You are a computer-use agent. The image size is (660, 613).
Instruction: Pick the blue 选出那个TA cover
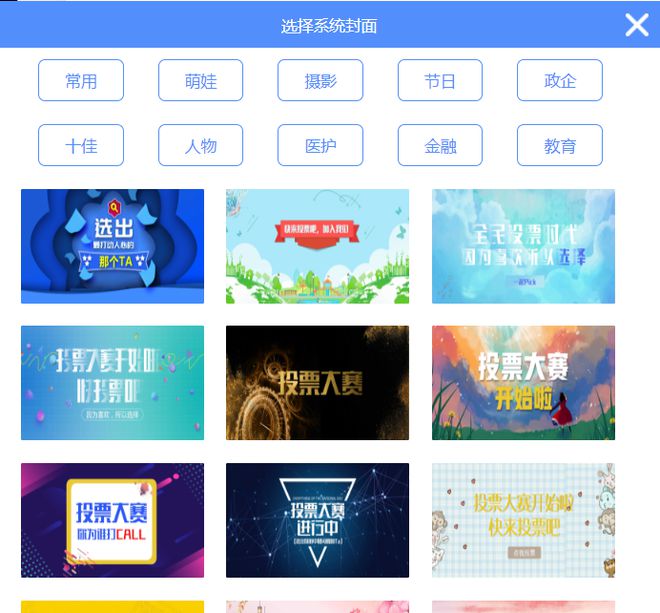click(112, 246)
